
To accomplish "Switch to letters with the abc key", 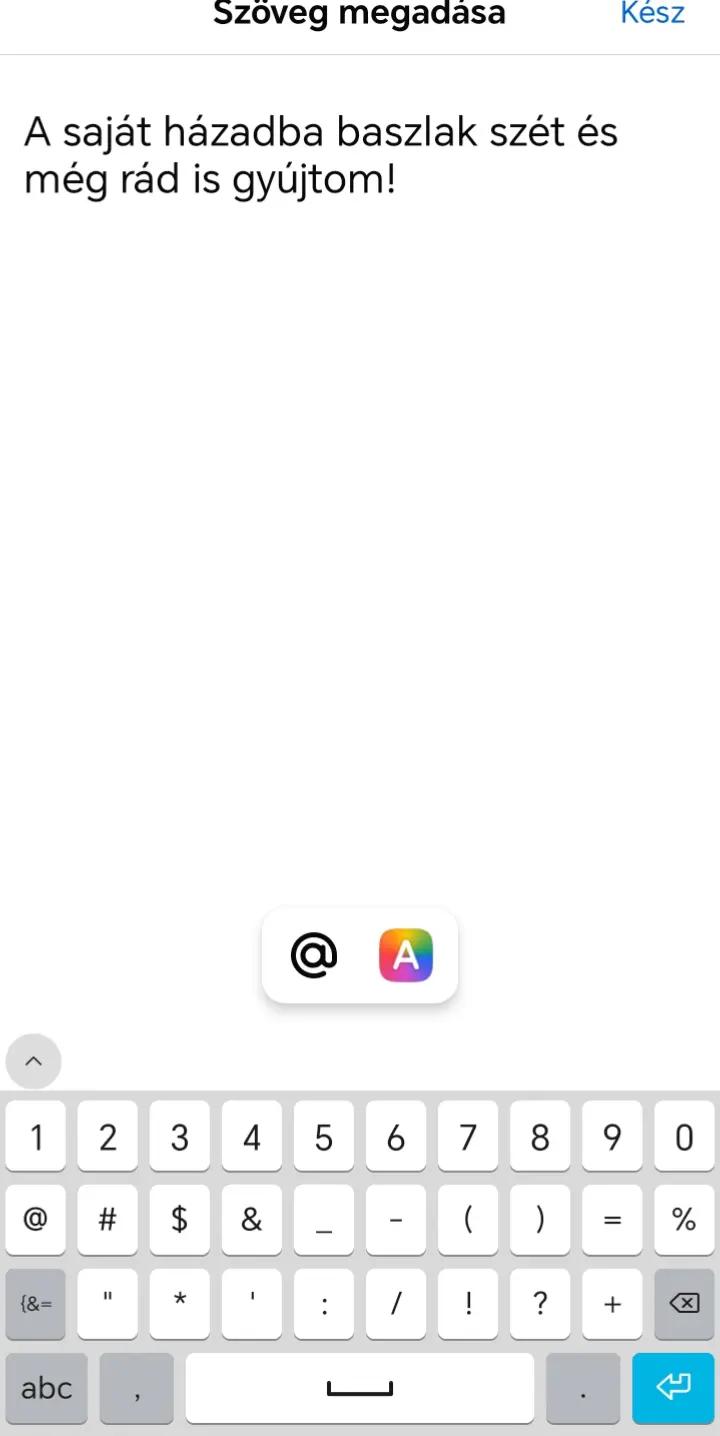I will (x=47, y=1388).
